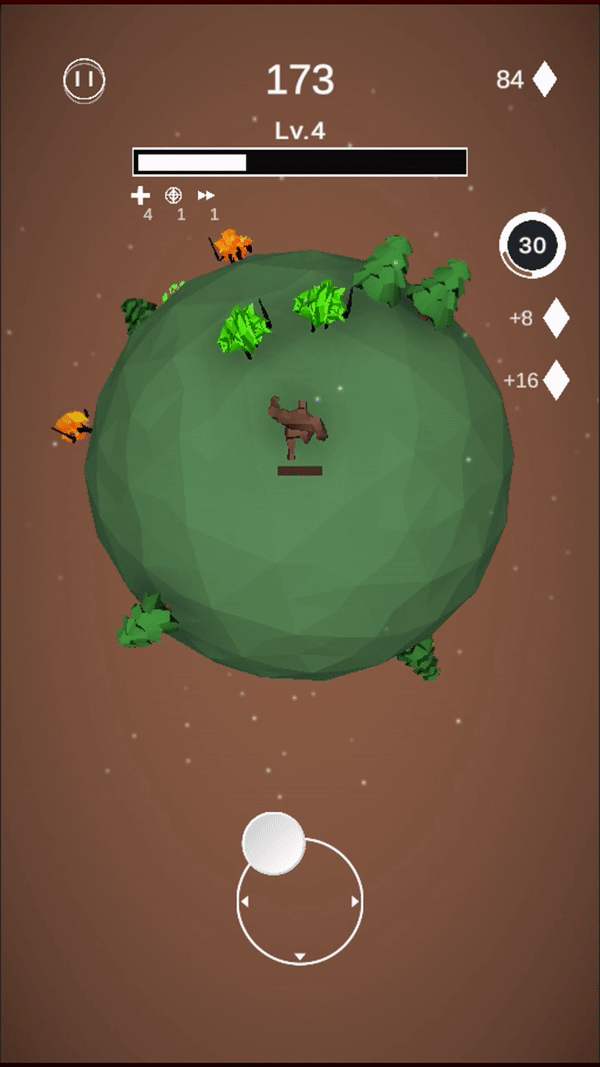Pause the game
600x1067 pixels.
point(84,80)
